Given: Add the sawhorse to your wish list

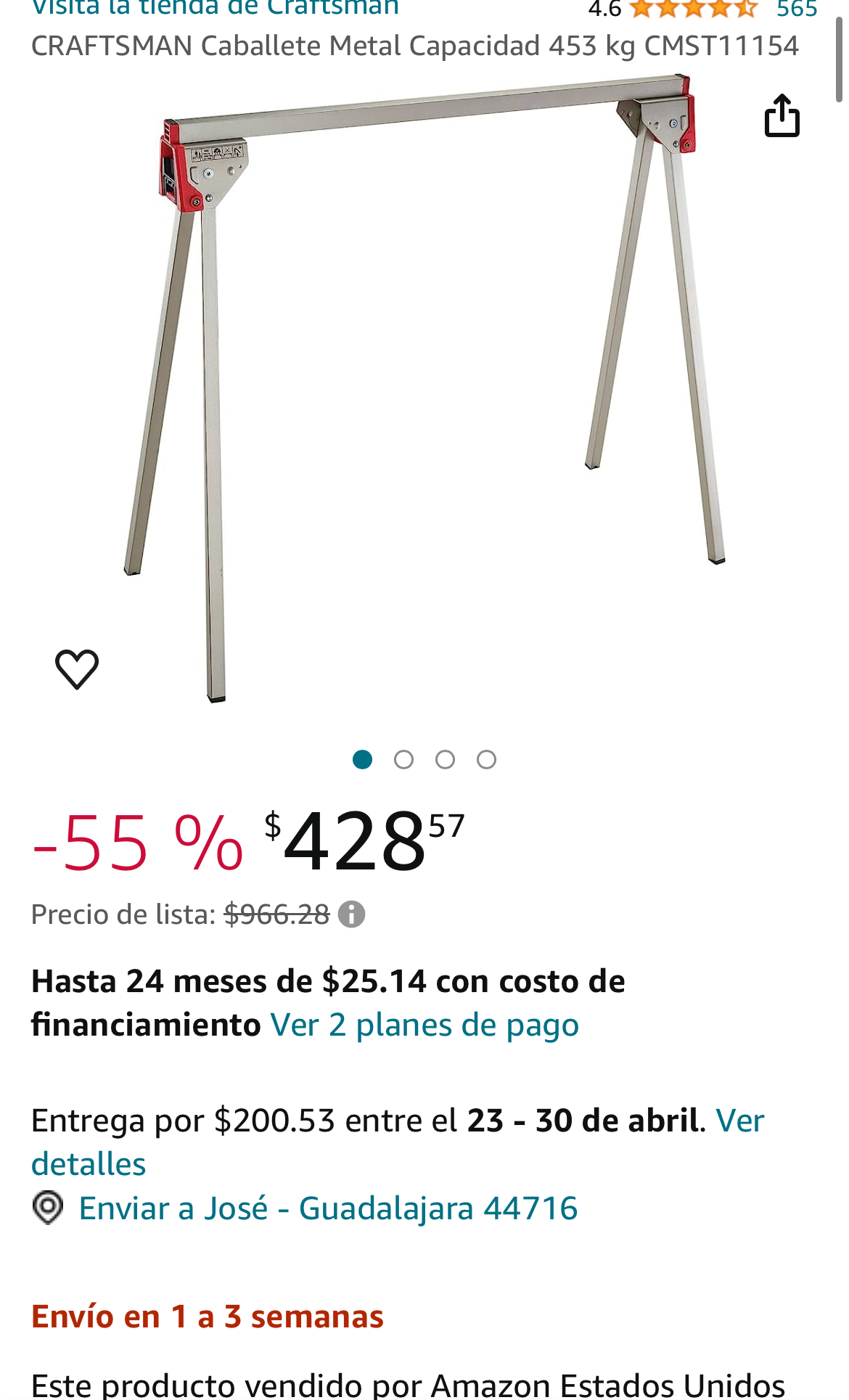Looking at the screenshot, I should click(x=77, y=668).
